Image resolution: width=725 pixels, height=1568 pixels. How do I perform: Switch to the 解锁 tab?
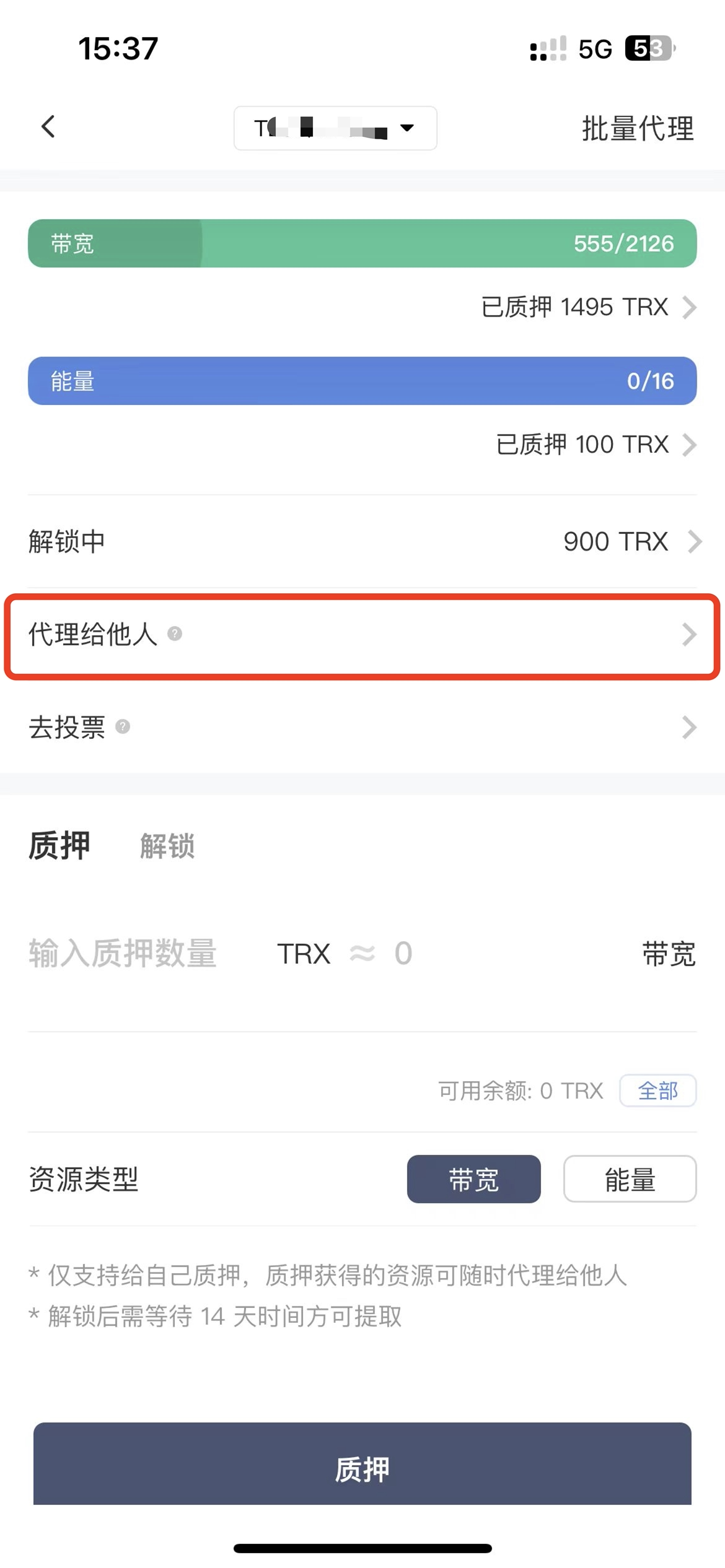(x=167, y=846)
